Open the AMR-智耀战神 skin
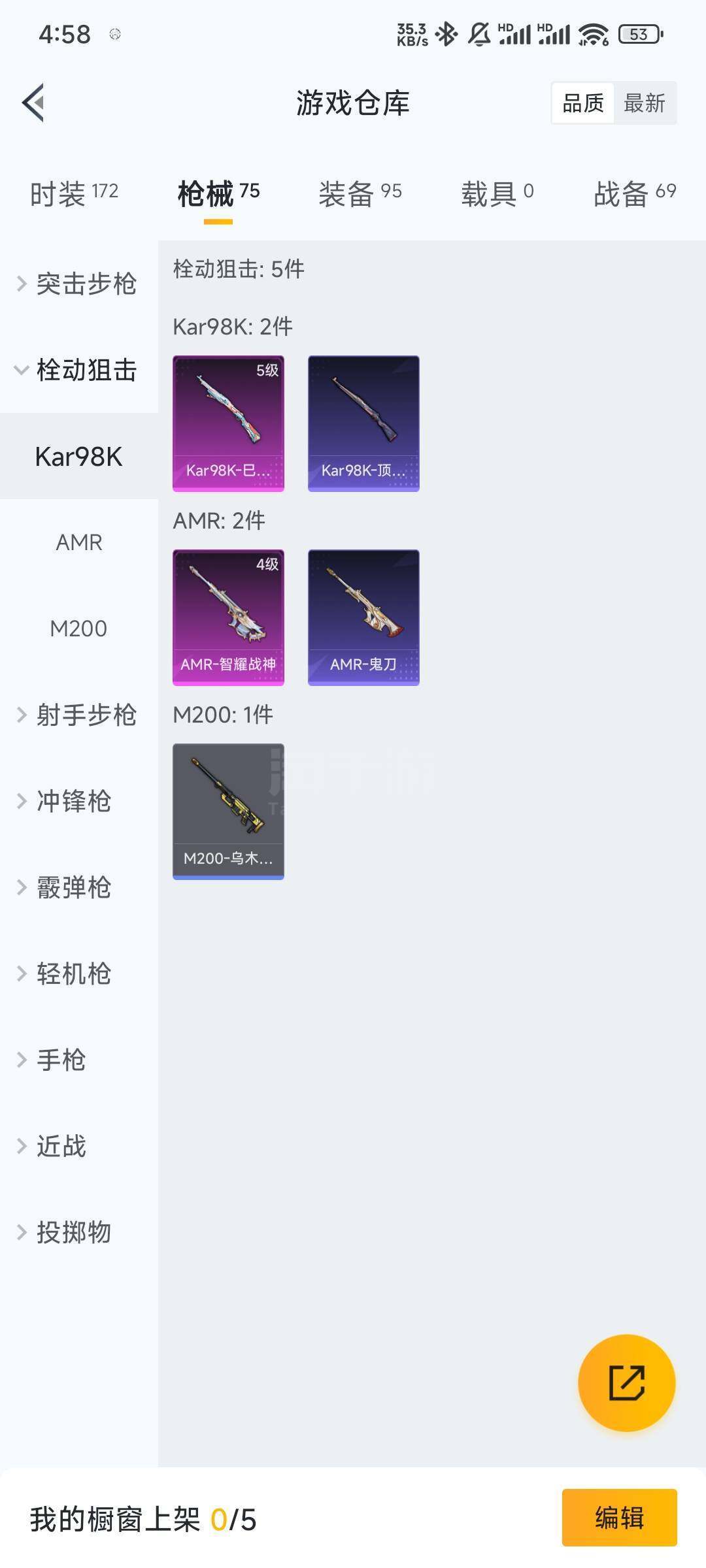The width and height of the screenshot is (706, 1568). (x=228, y=617)
